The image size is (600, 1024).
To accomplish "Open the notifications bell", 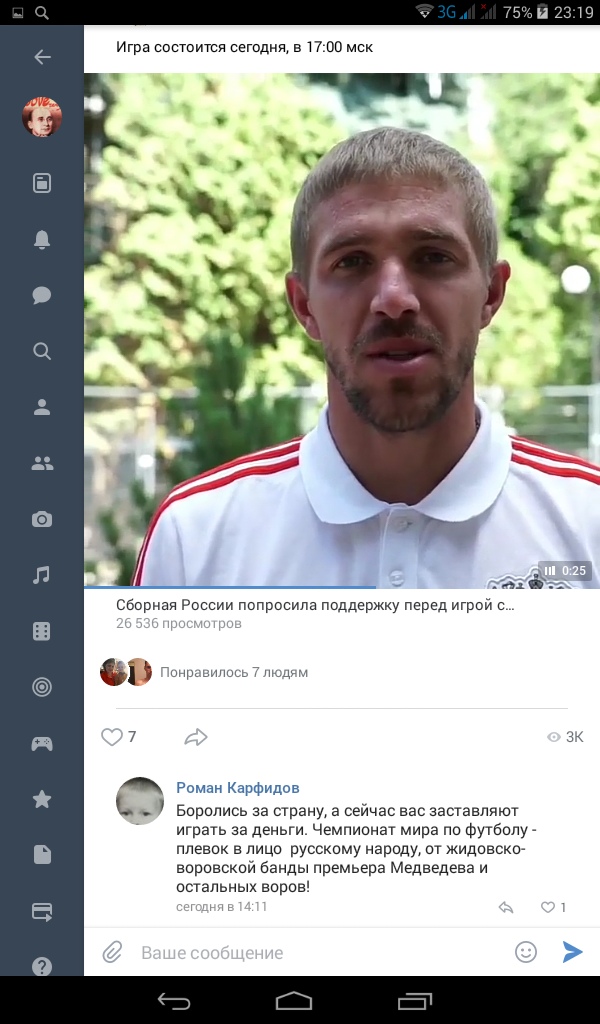I will 42,239.
